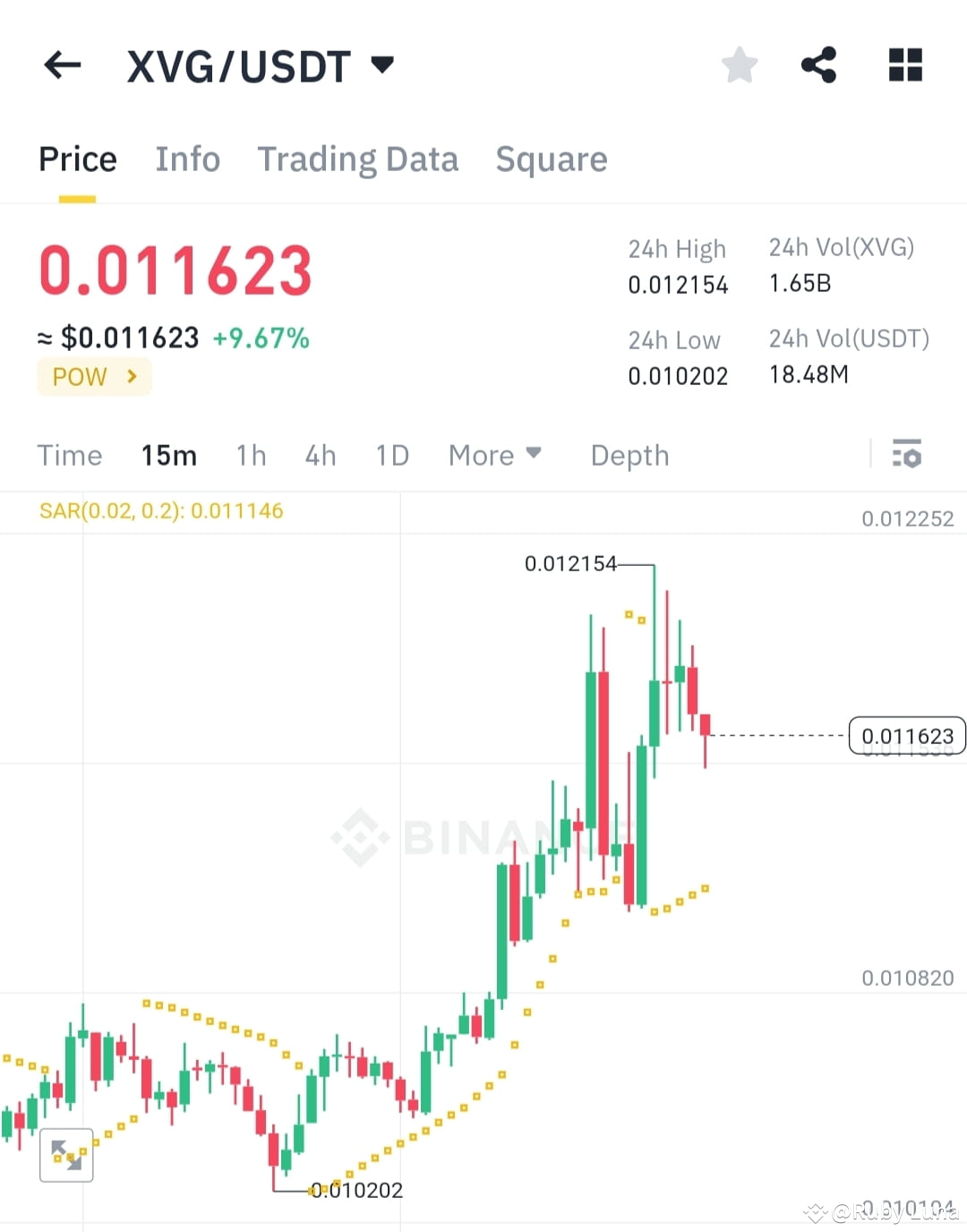
Task: Add XVG/USDT to favorites with the star
Action: click(740, 64)
